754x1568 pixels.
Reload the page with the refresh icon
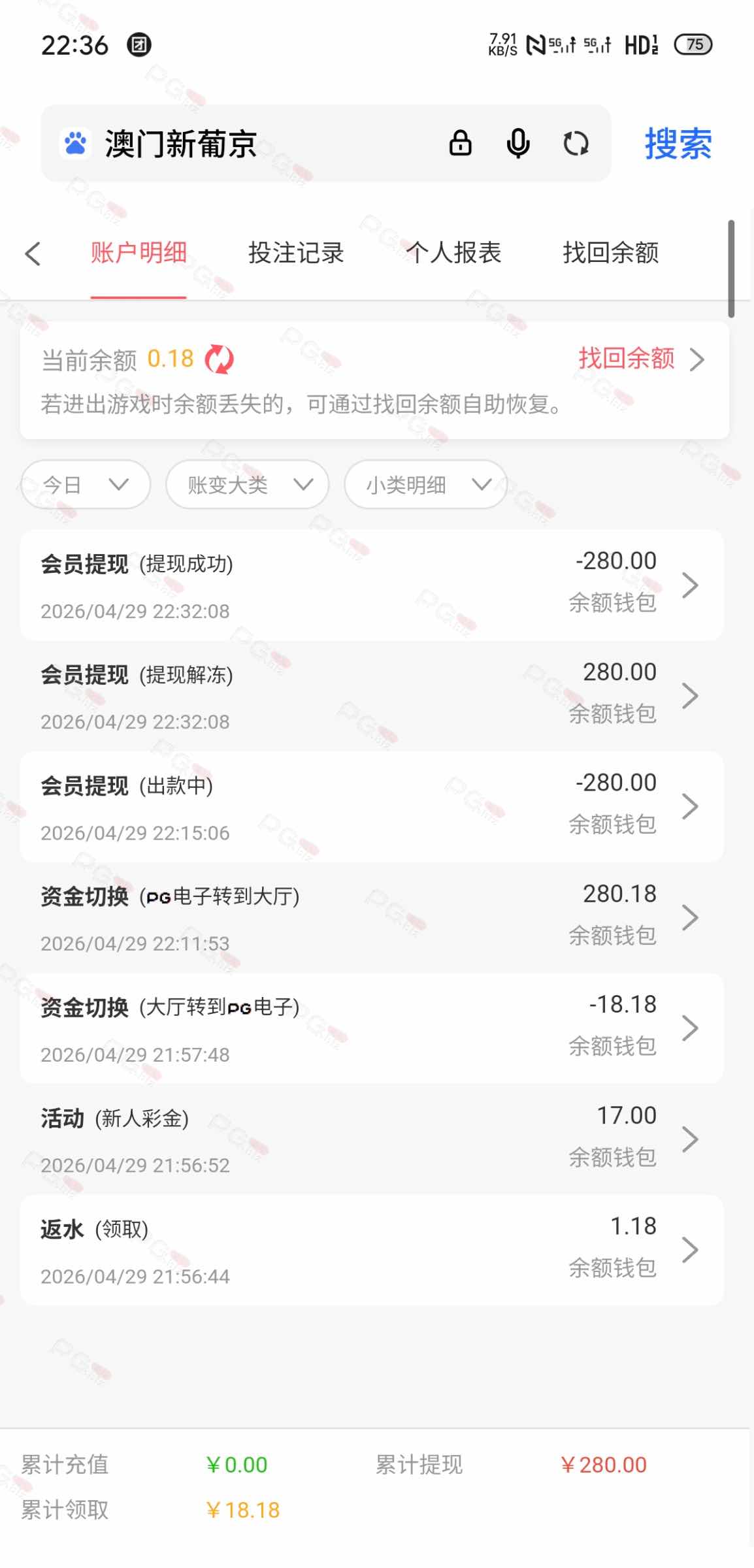pyautogui.click(x=576, y=144)
